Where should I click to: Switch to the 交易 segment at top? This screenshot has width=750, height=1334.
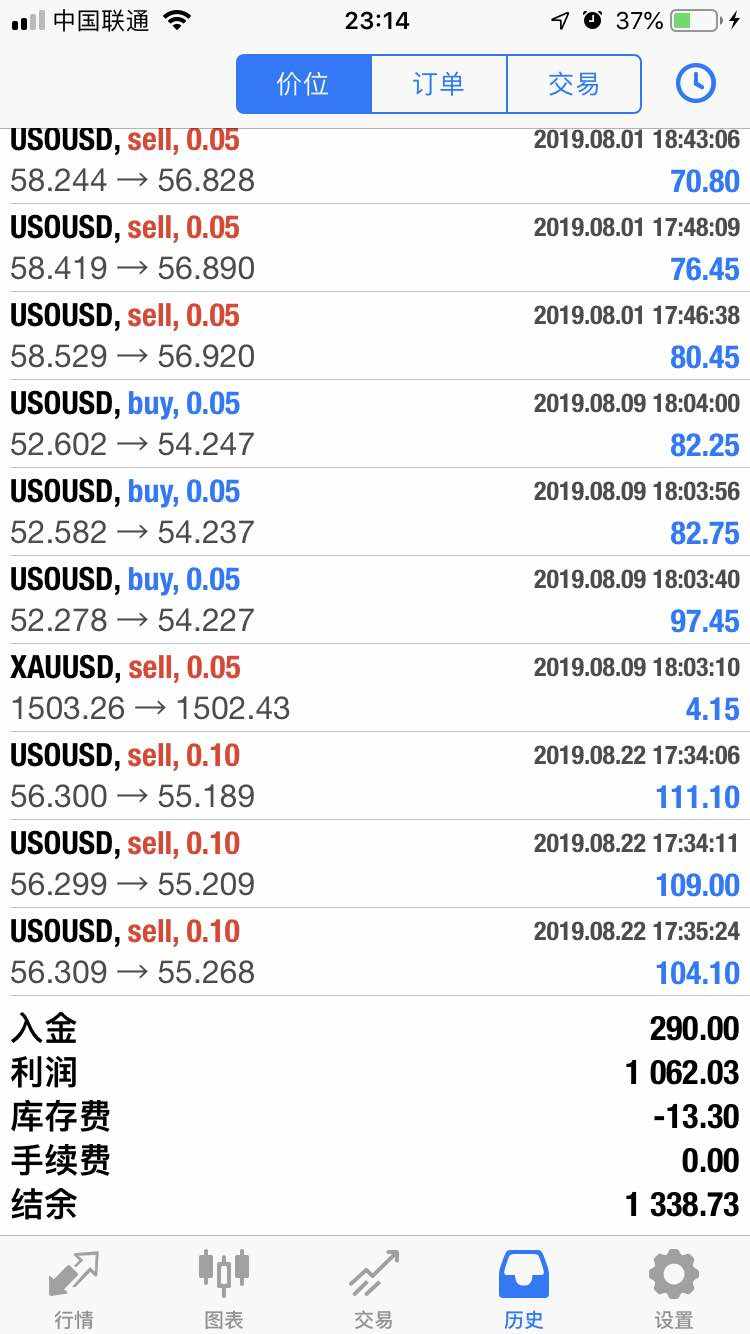click(574, 84)
